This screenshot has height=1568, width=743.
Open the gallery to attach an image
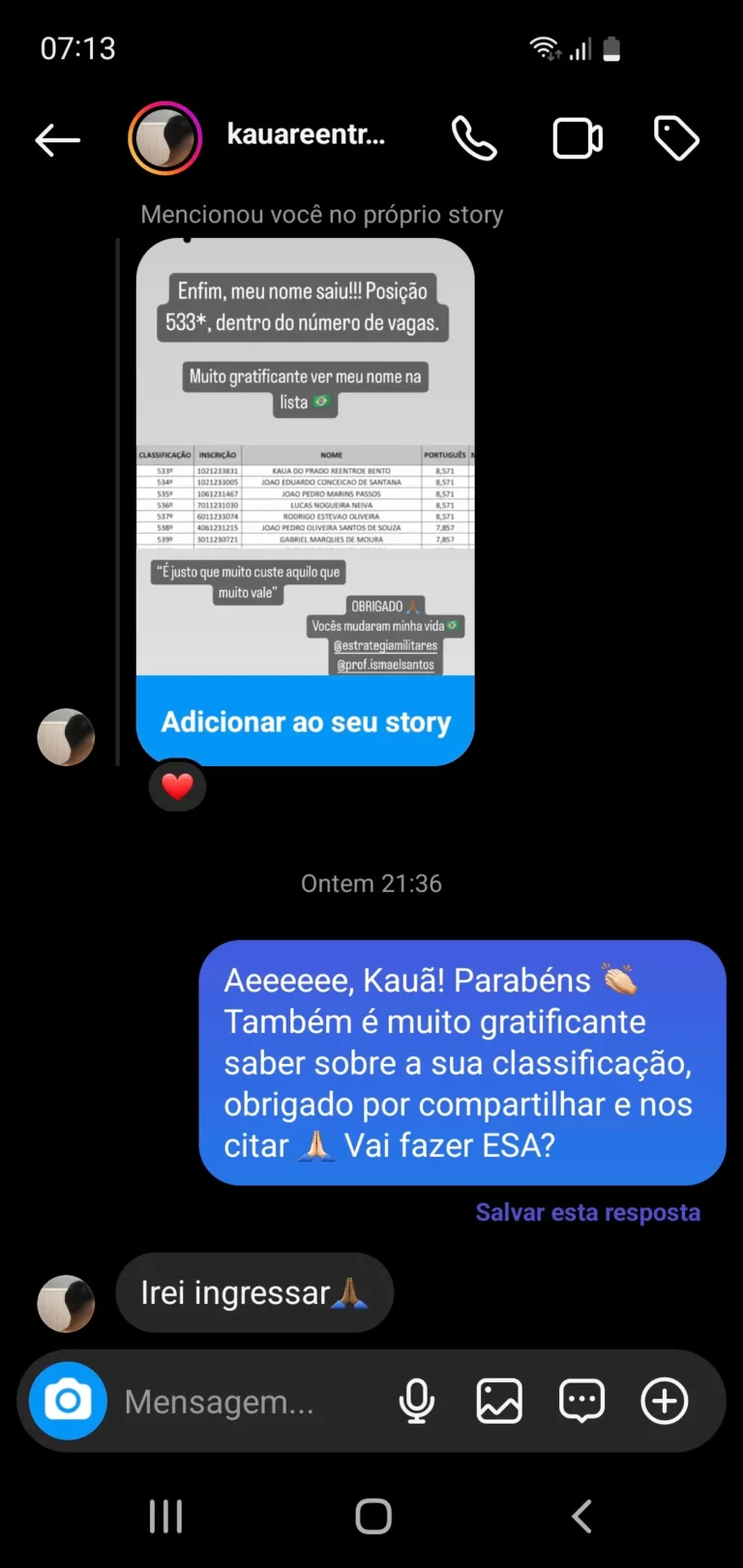[x=498, y=1400]
